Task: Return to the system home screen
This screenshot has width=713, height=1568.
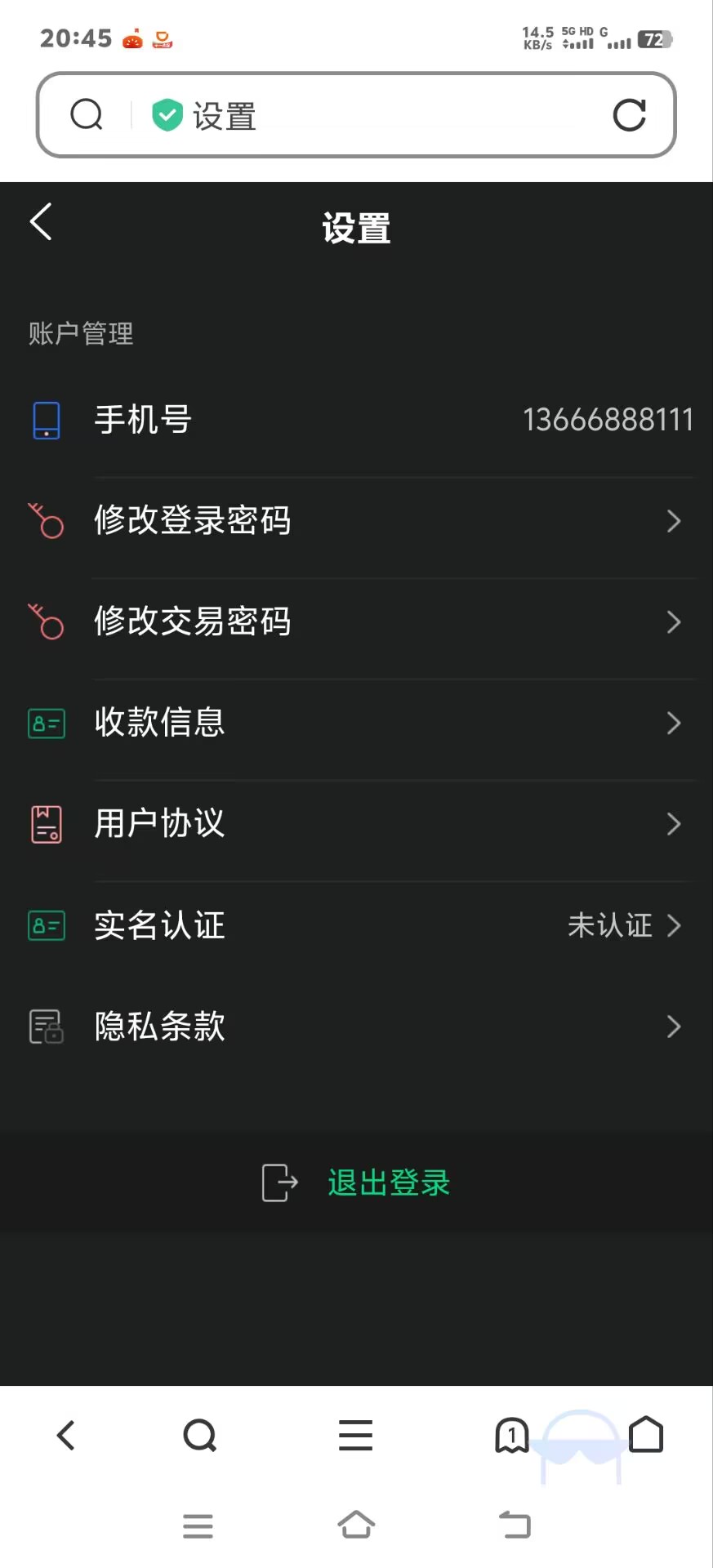Action: 356,1525
